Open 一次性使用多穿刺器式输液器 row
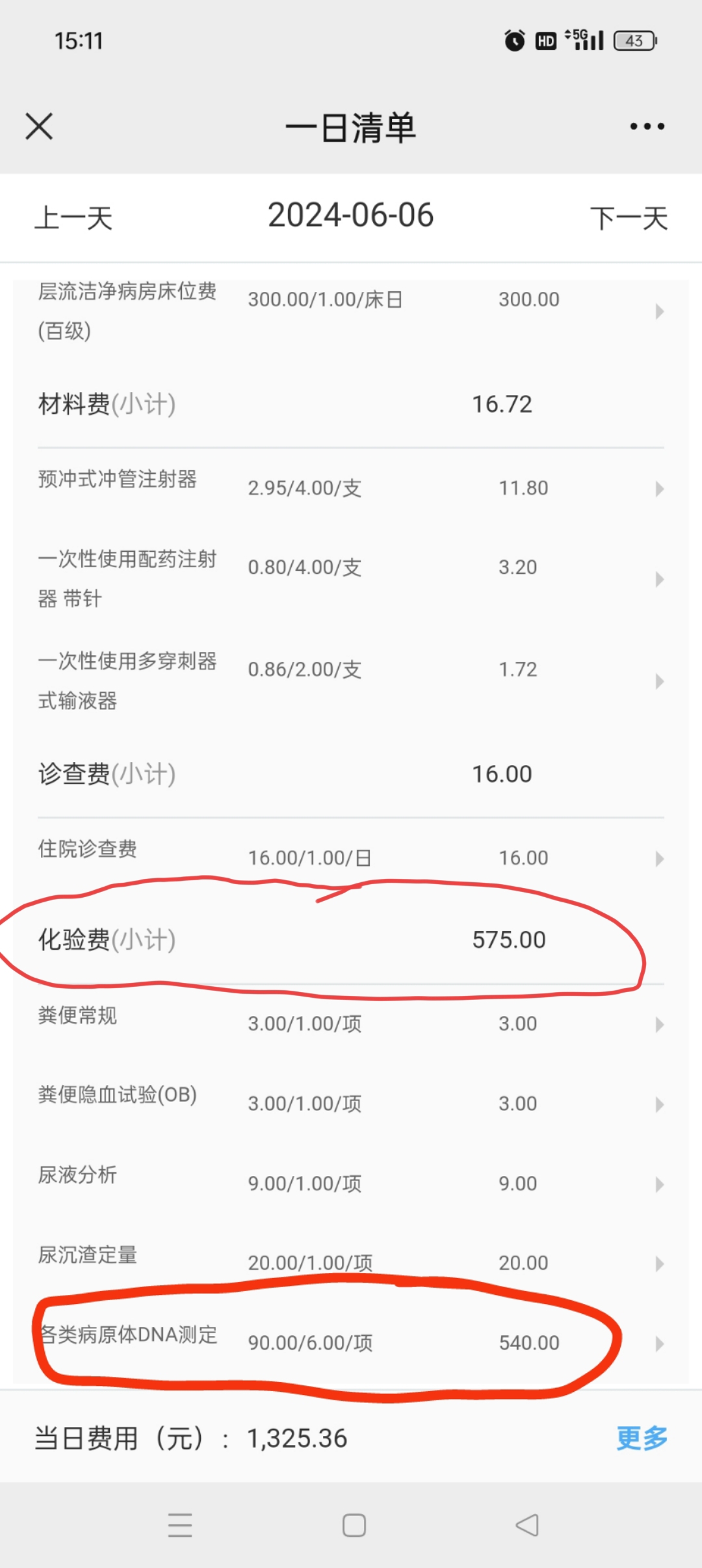 click(x=351, y=681)
